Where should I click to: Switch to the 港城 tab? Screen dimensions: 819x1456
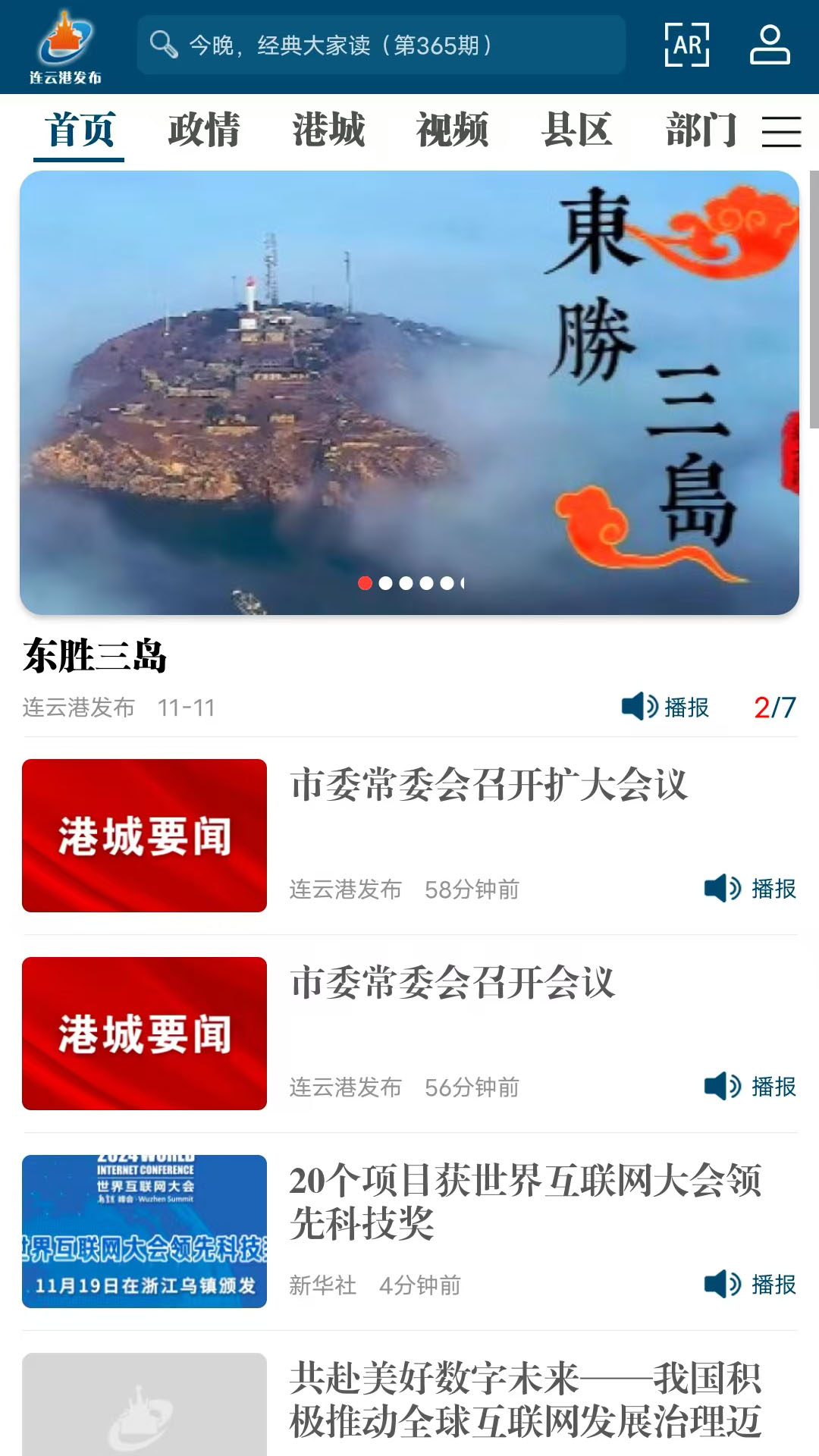coord(328,130)
